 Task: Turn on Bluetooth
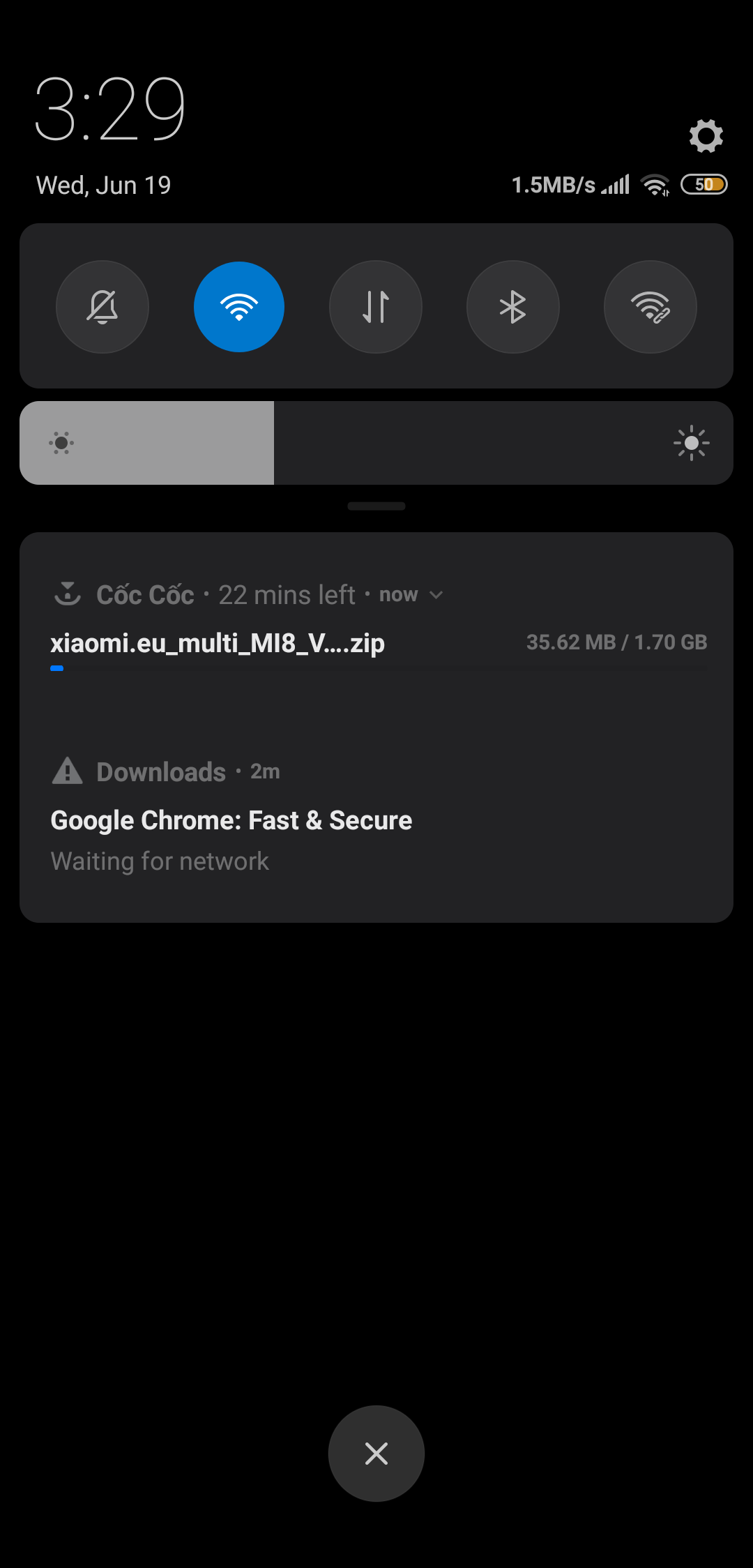(513, 307)
